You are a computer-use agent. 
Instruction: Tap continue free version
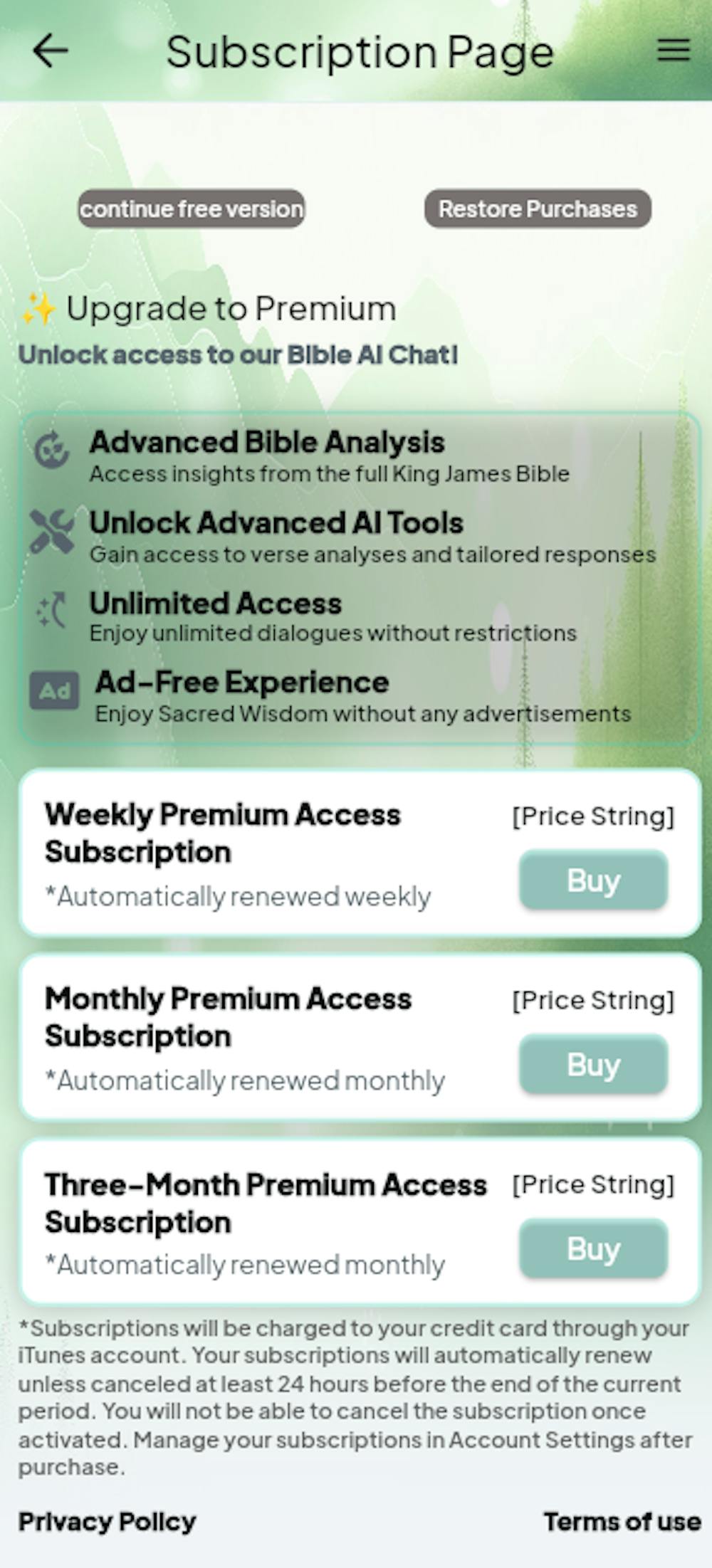(192, 209)
